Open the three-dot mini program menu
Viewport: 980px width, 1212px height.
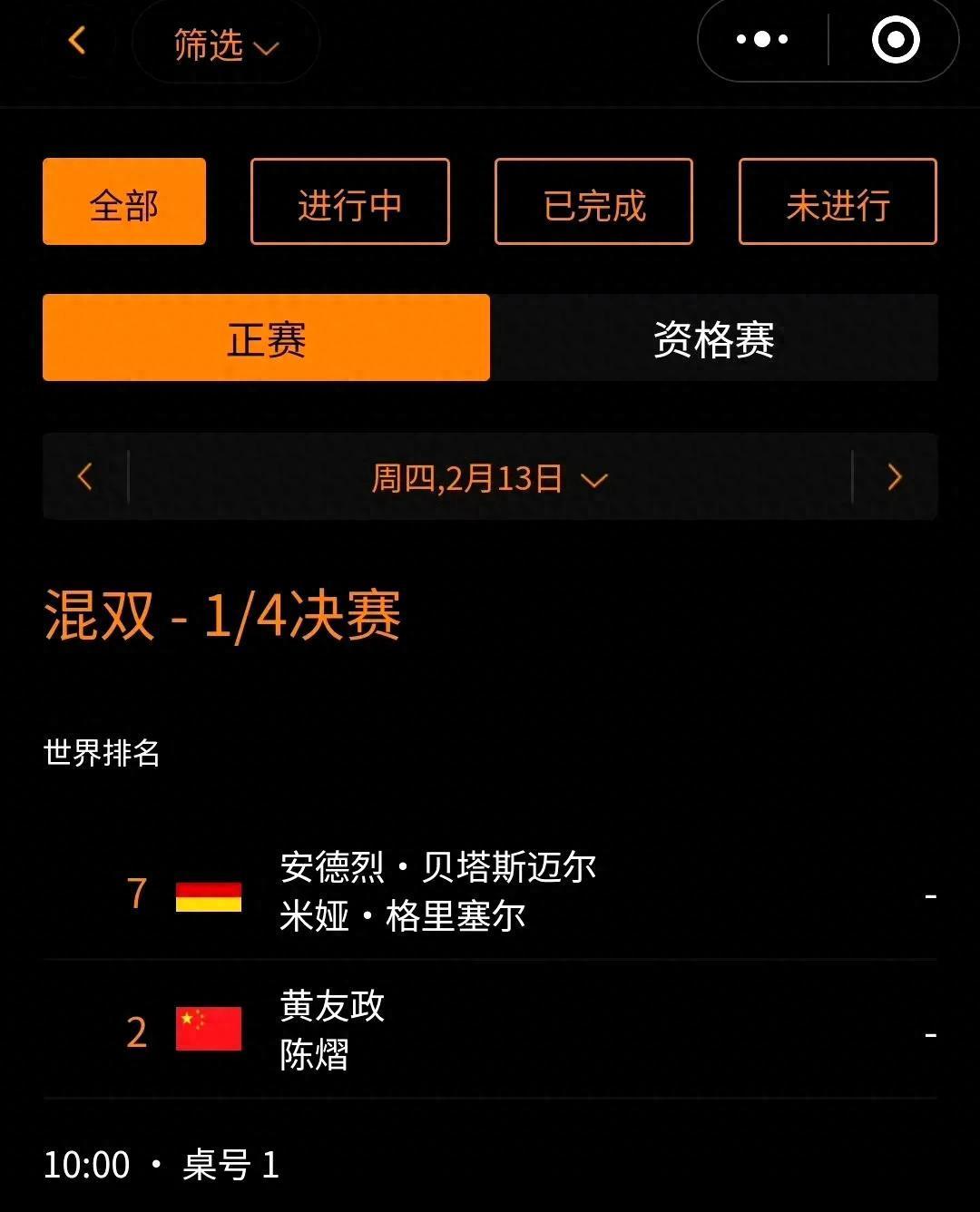(760, 39)
